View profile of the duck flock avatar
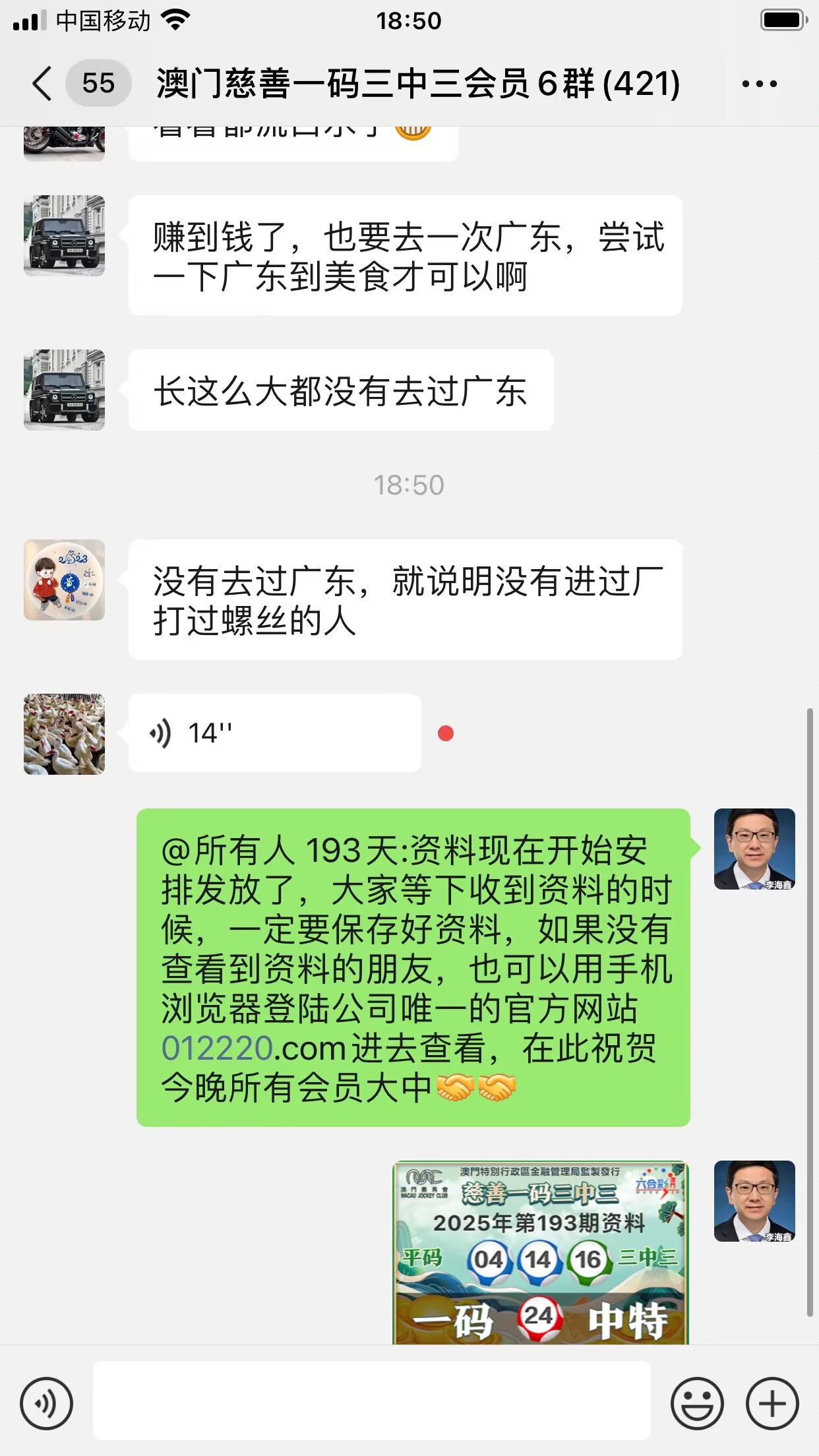 tap(64, 734)
